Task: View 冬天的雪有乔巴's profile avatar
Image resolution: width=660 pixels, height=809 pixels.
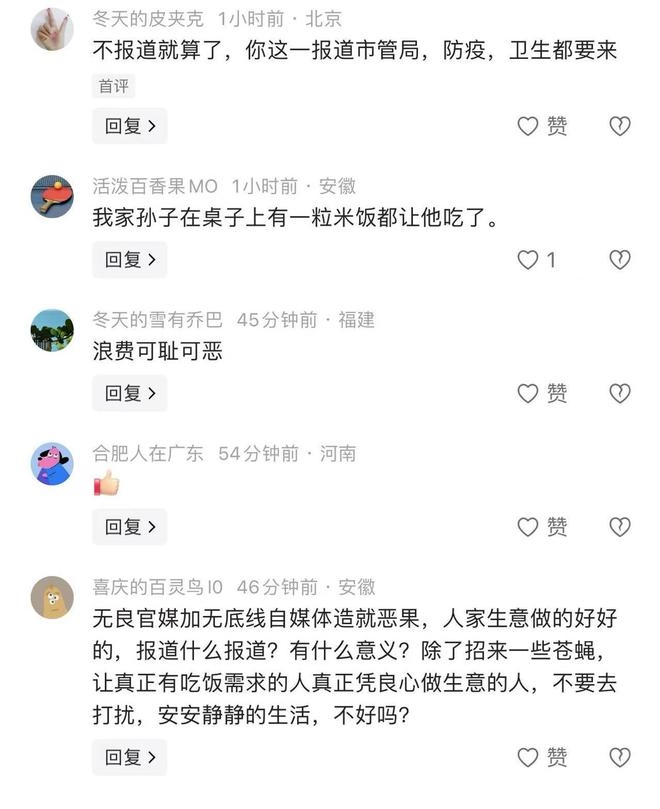Action: tap(52, 329)
